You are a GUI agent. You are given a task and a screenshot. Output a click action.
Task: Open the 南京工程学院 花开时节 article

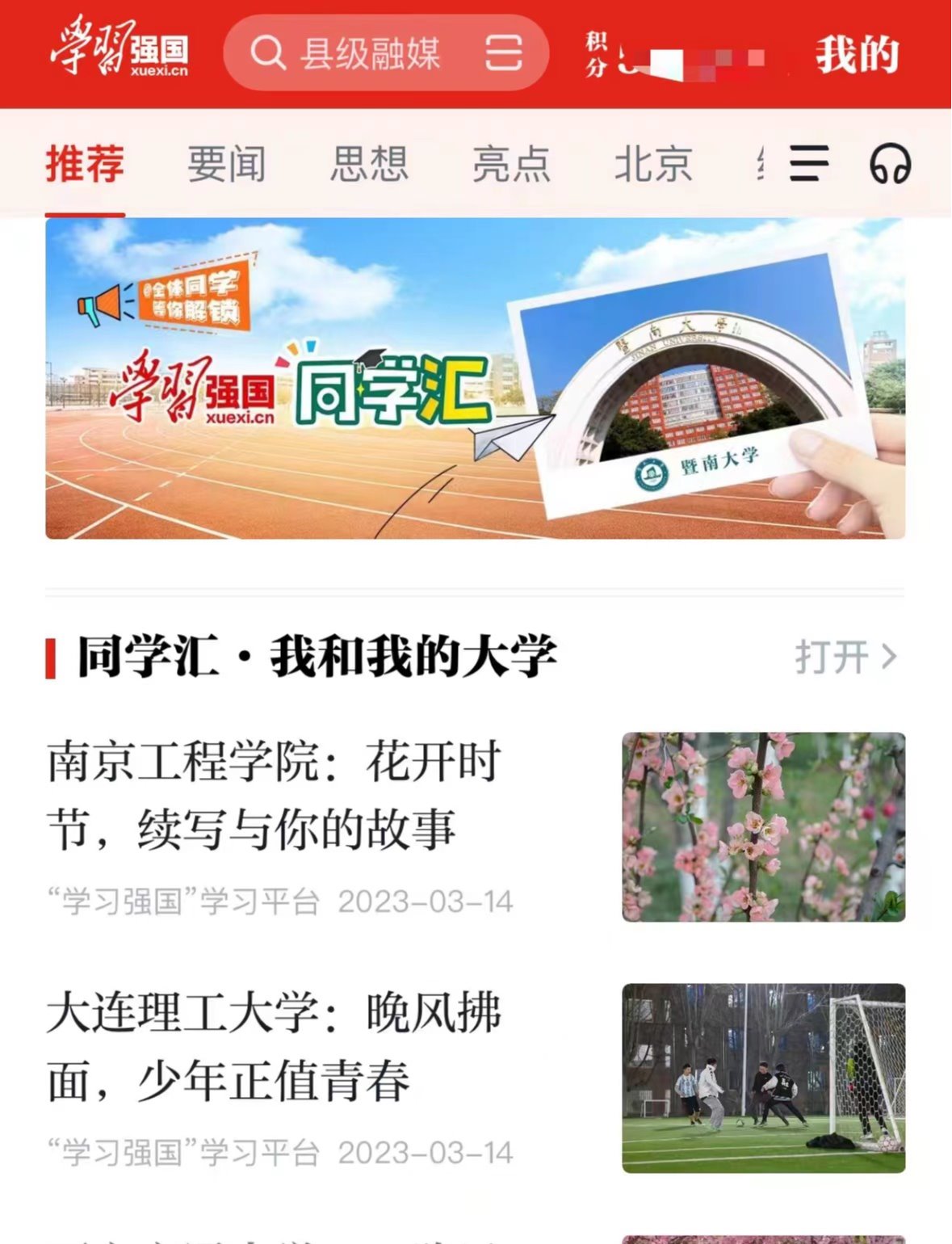275,796
